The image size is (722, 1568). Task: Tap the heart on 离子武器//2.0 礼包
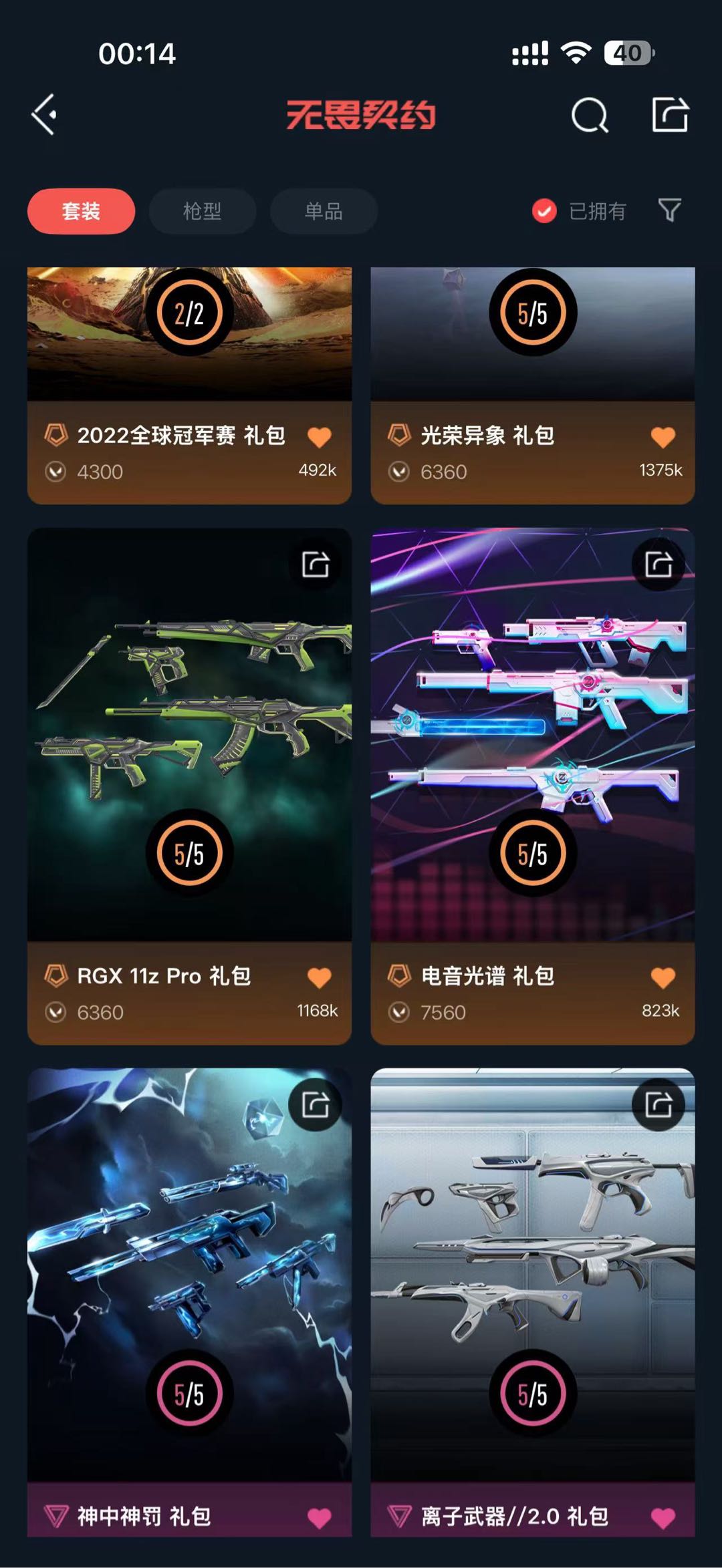point(663,1517)
